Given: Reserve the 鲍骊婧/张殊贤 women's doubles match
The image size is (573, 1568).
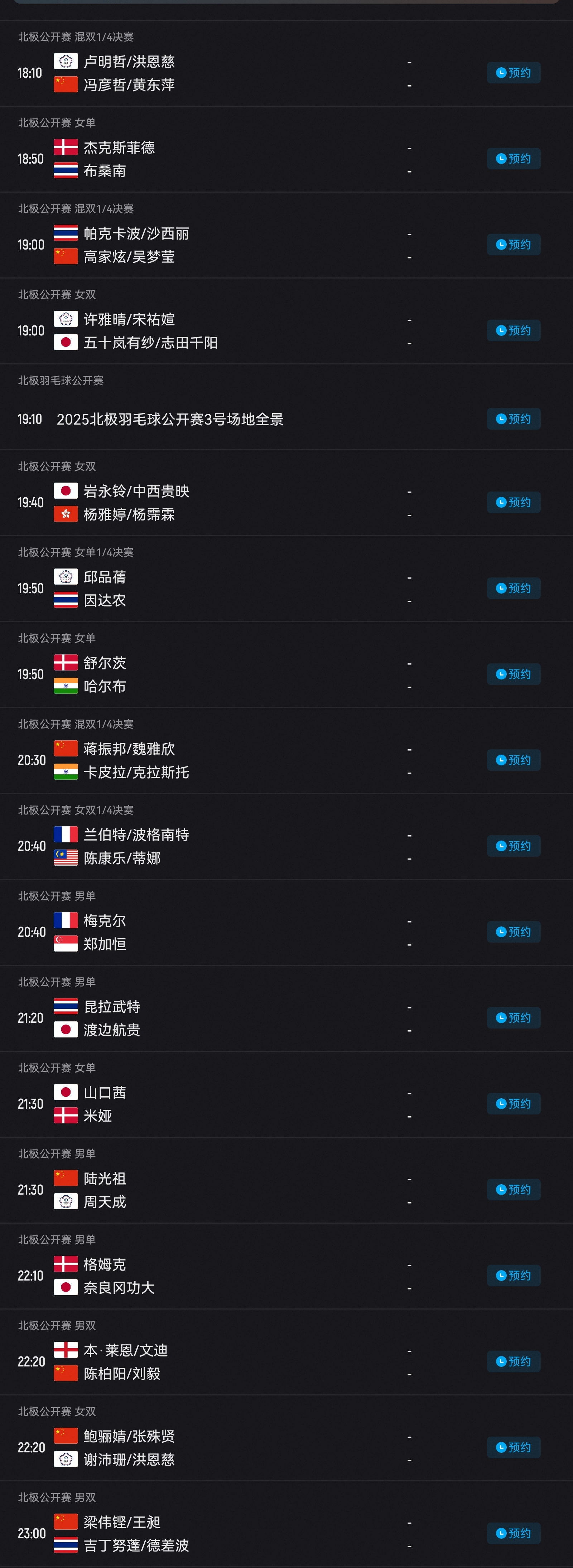Looking at the screenshot, I should coord(513,1447).
